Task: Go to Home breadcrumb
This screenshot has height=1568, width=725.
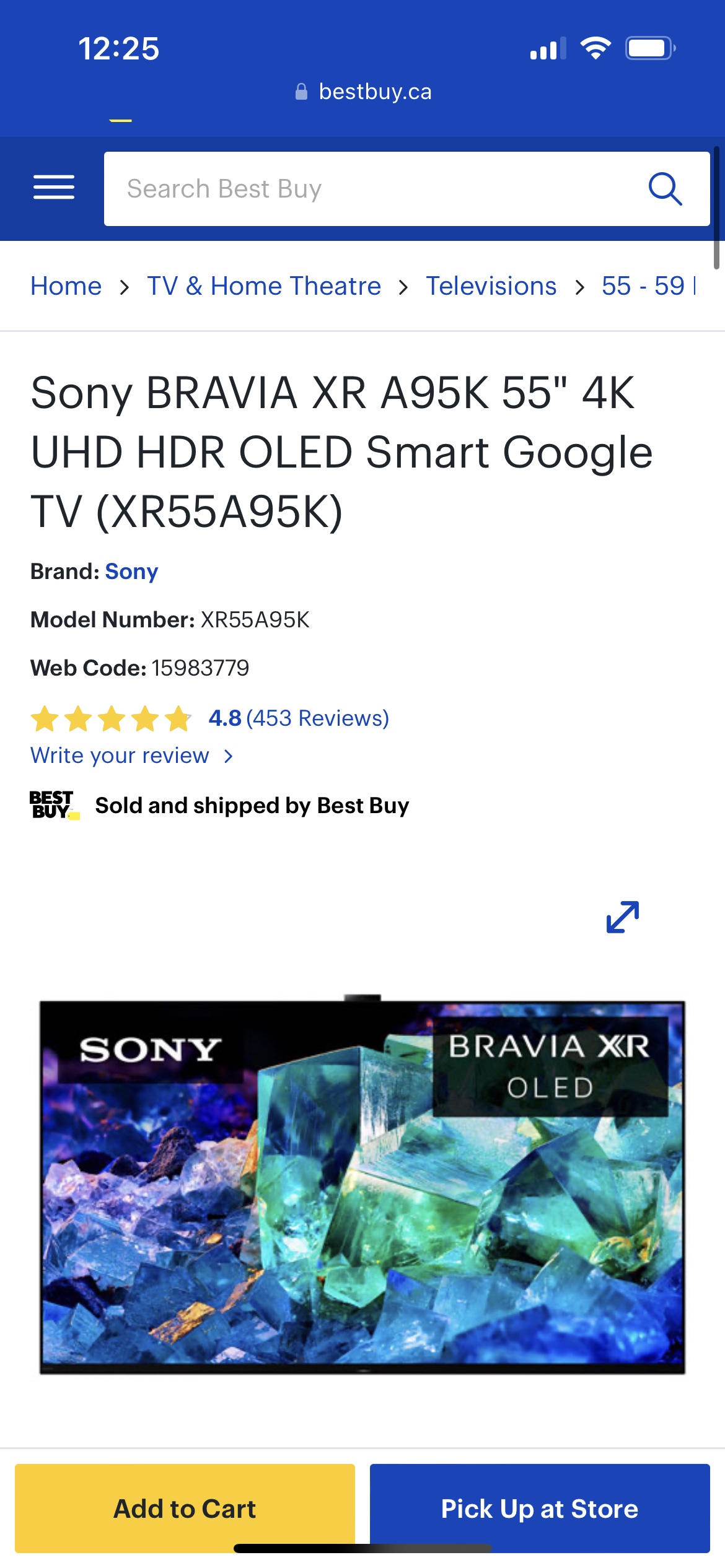Action: point(66,286)
